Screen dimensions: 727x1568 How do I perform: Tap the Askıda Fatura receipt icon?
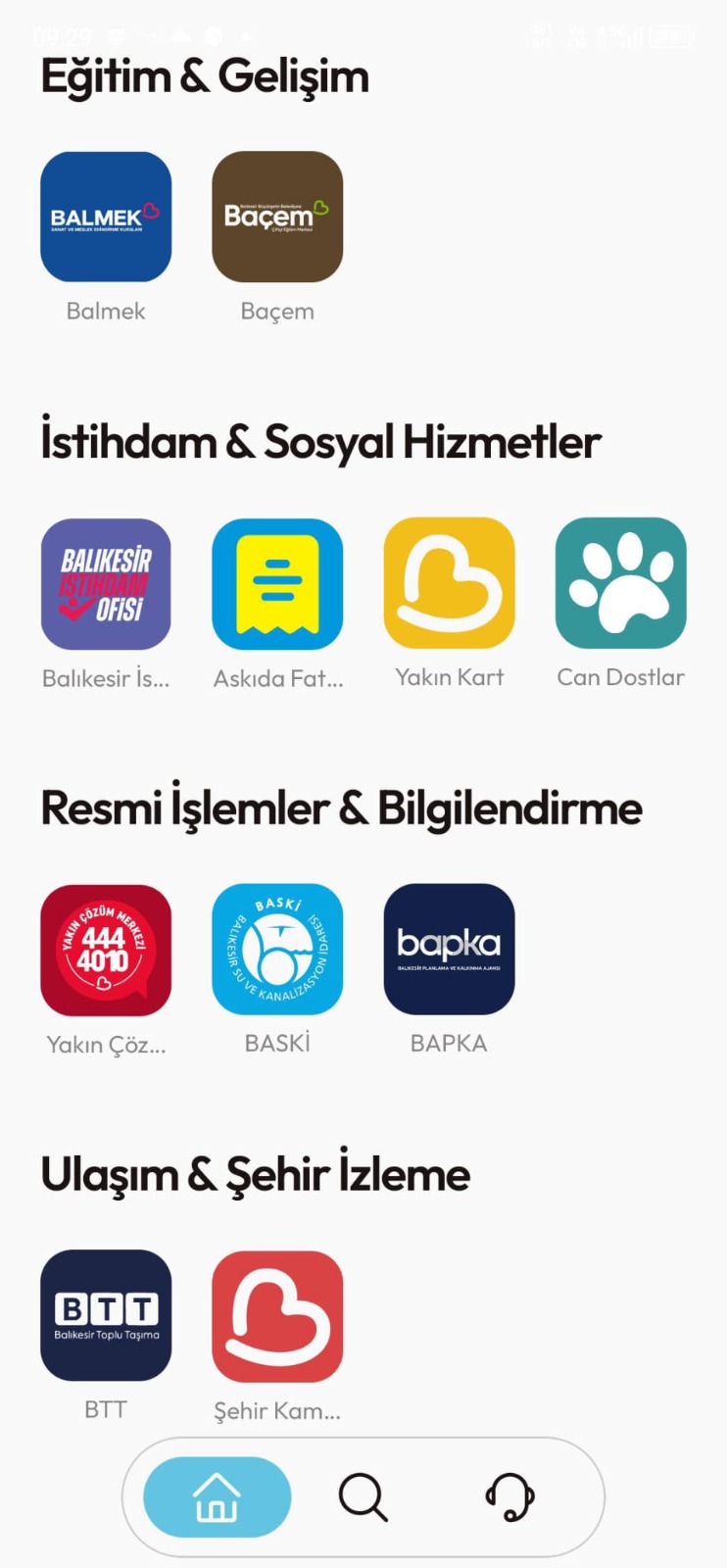(277, 584)
